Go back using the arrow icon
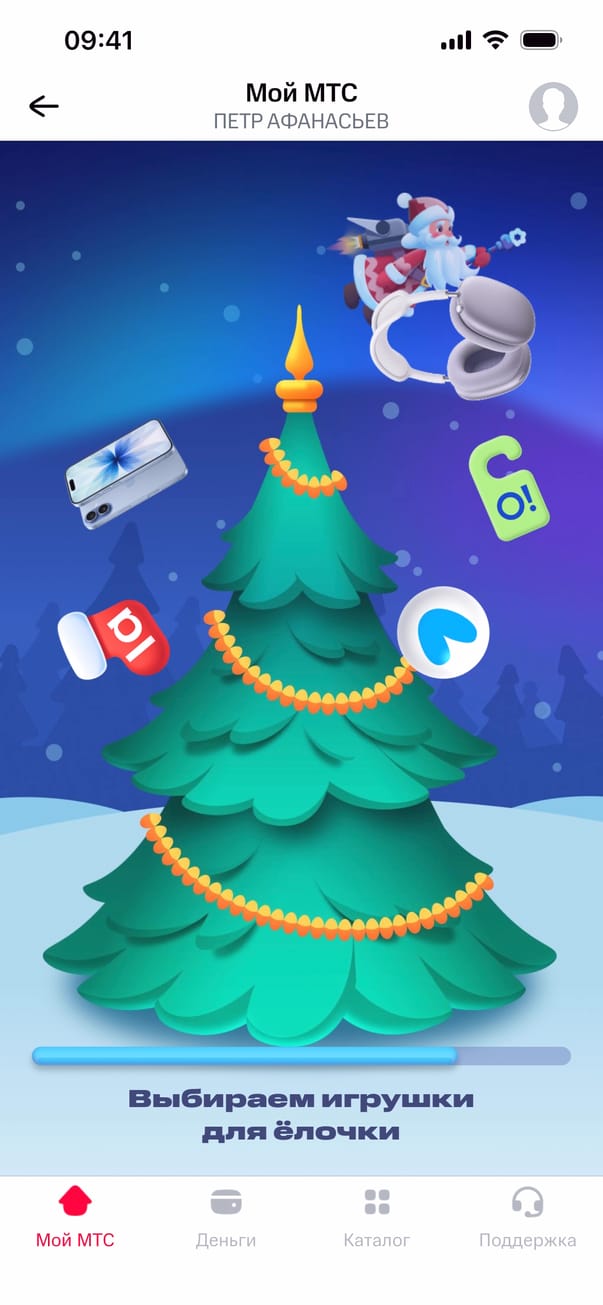The width and height of the screenshot is (603, 1305). 44,106
